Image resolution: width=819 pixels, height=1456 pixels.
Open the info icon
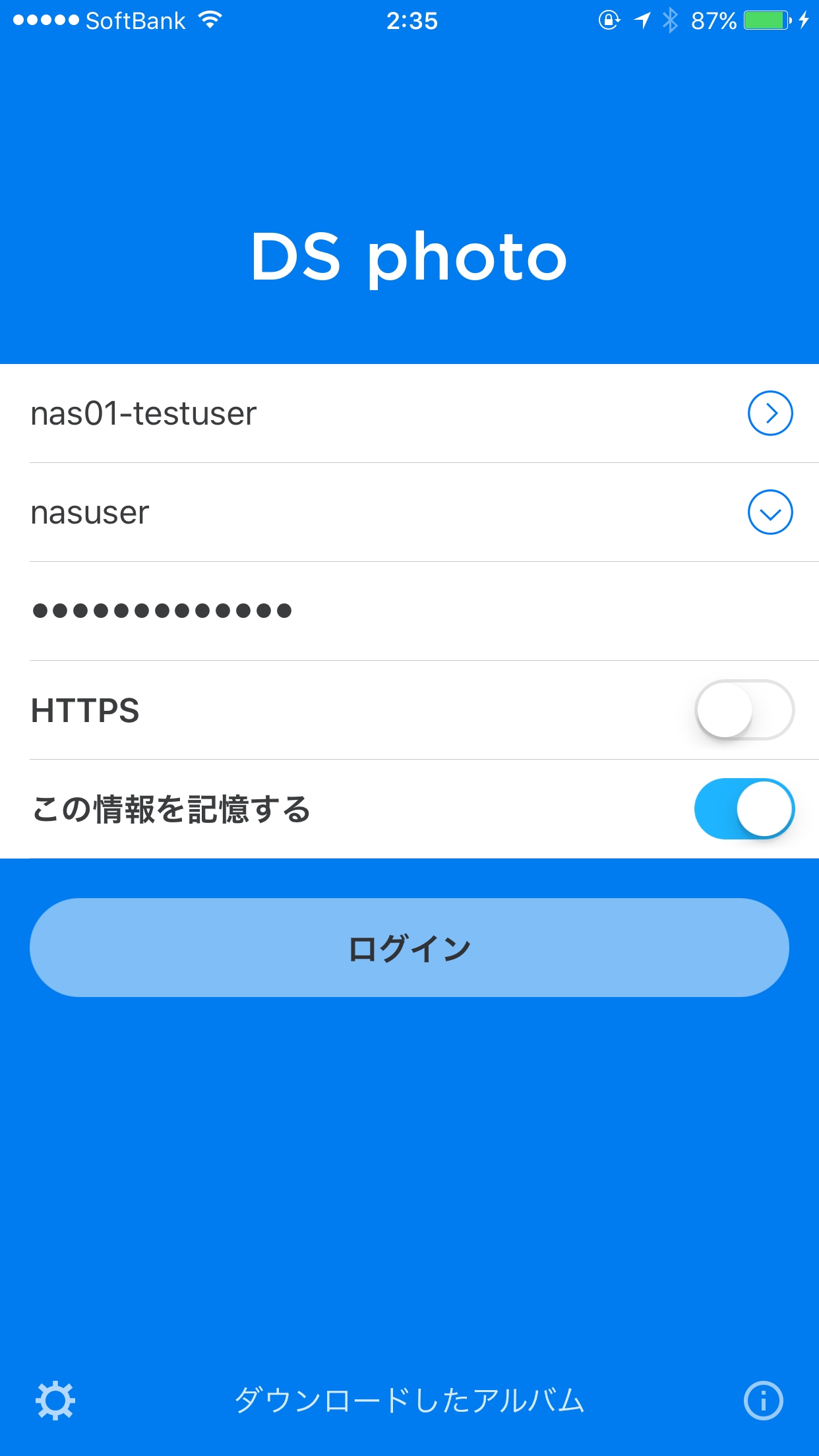(x=763, y=1400)
